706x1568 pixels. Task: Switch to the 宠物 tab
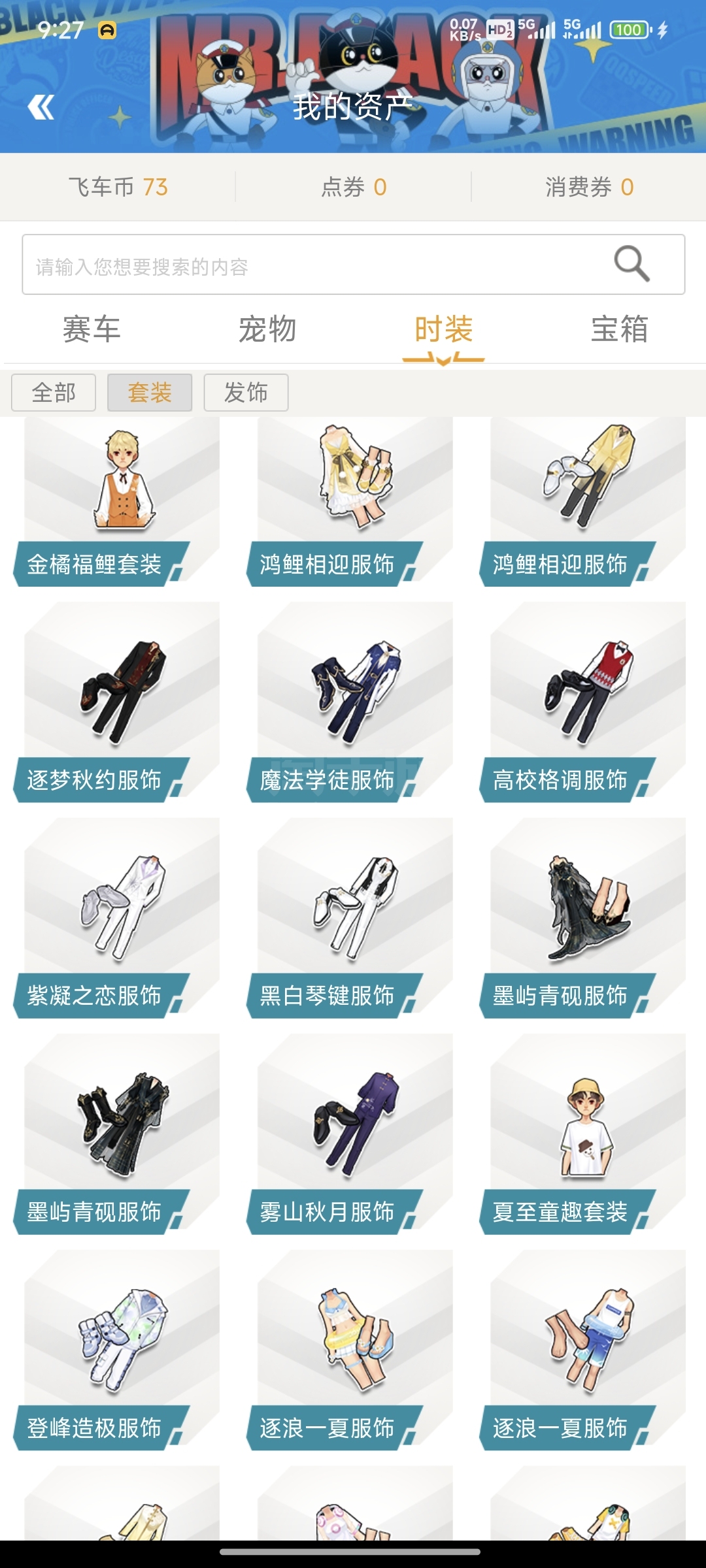[267, 329]
